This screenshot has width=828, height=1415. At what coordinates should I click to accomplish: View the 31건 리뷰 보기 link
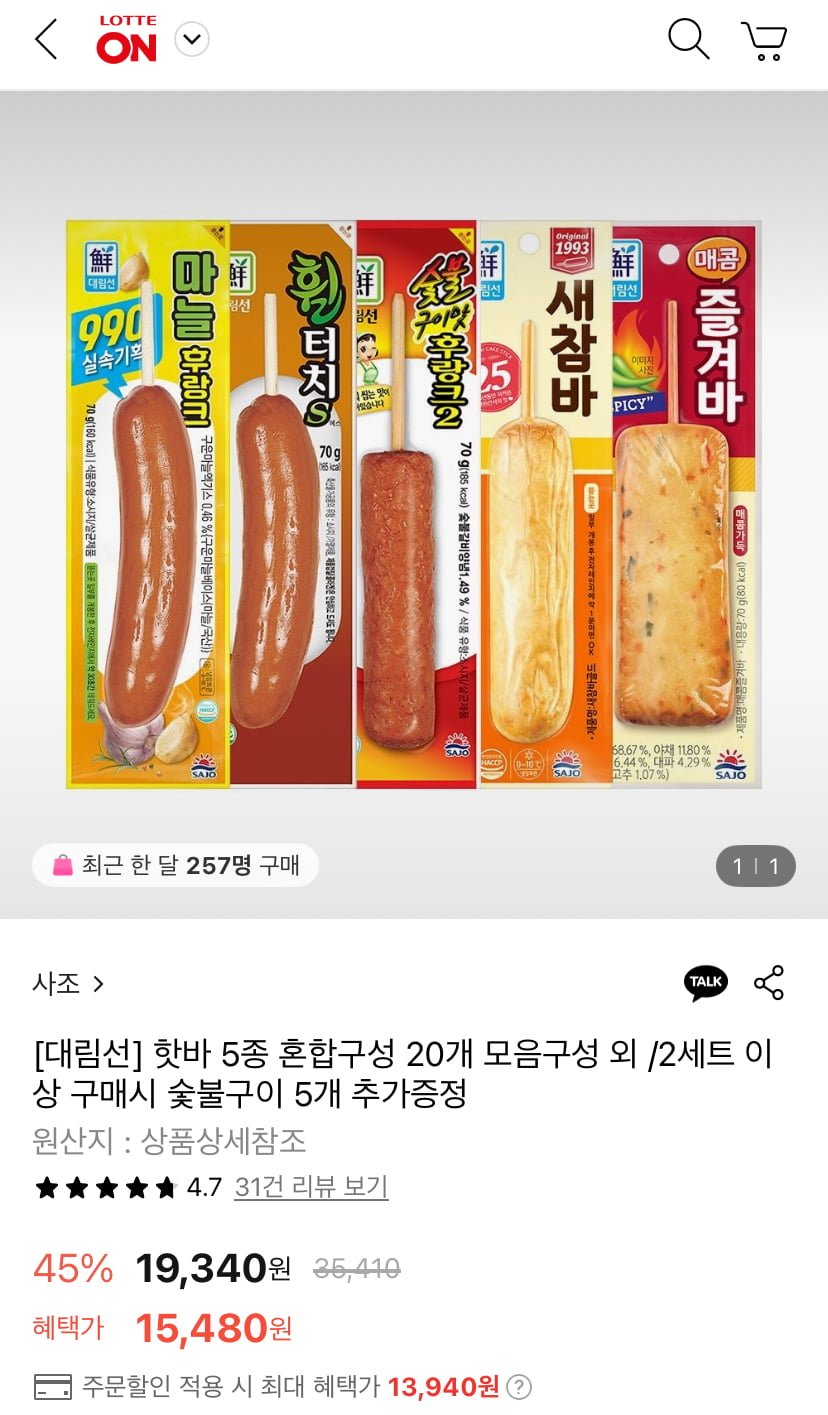(x=311, y=1187)
